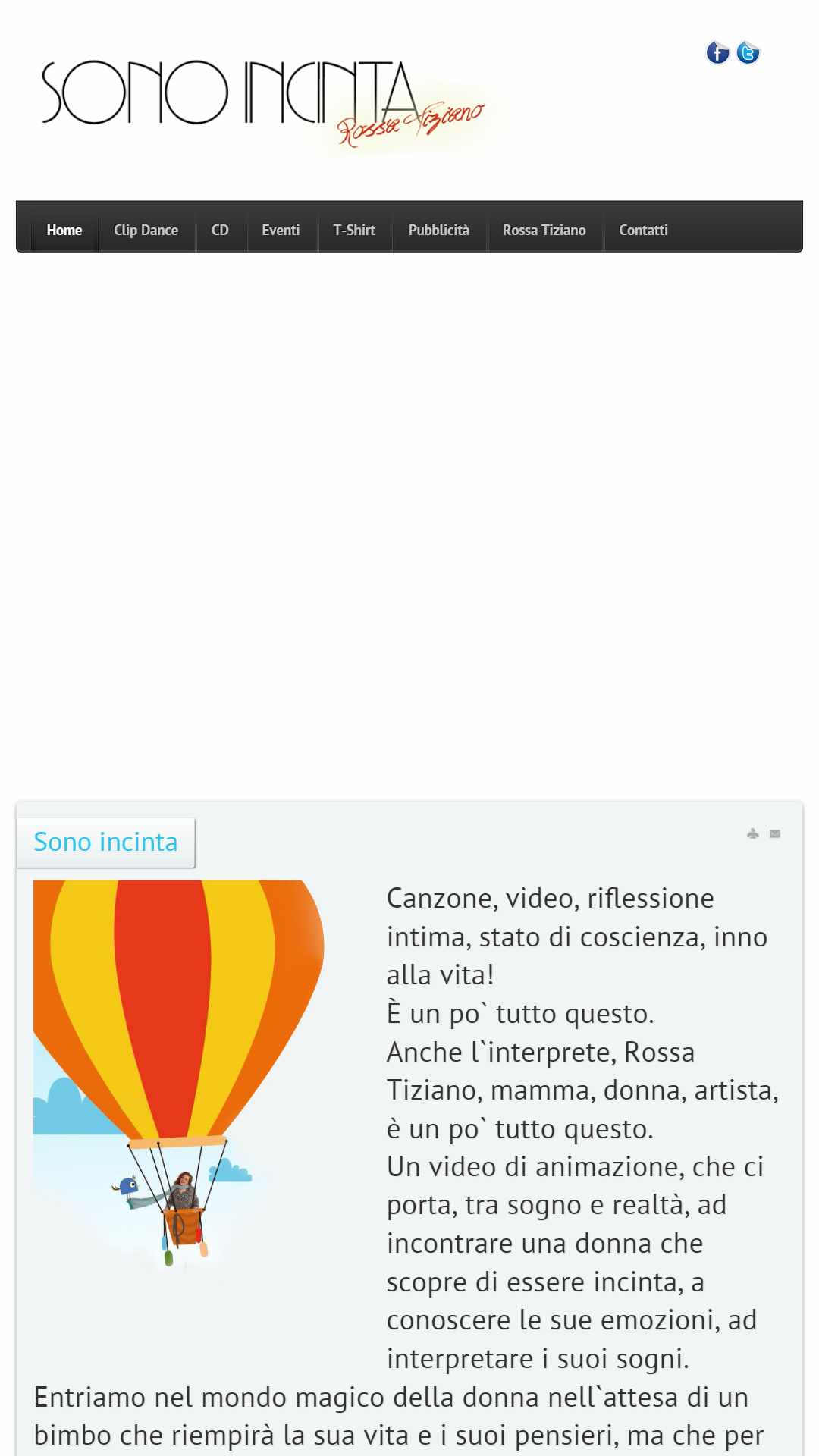This screenshot has width=819, height=1456.
Task: Go to the Home menu item
Action: point(64,230)
